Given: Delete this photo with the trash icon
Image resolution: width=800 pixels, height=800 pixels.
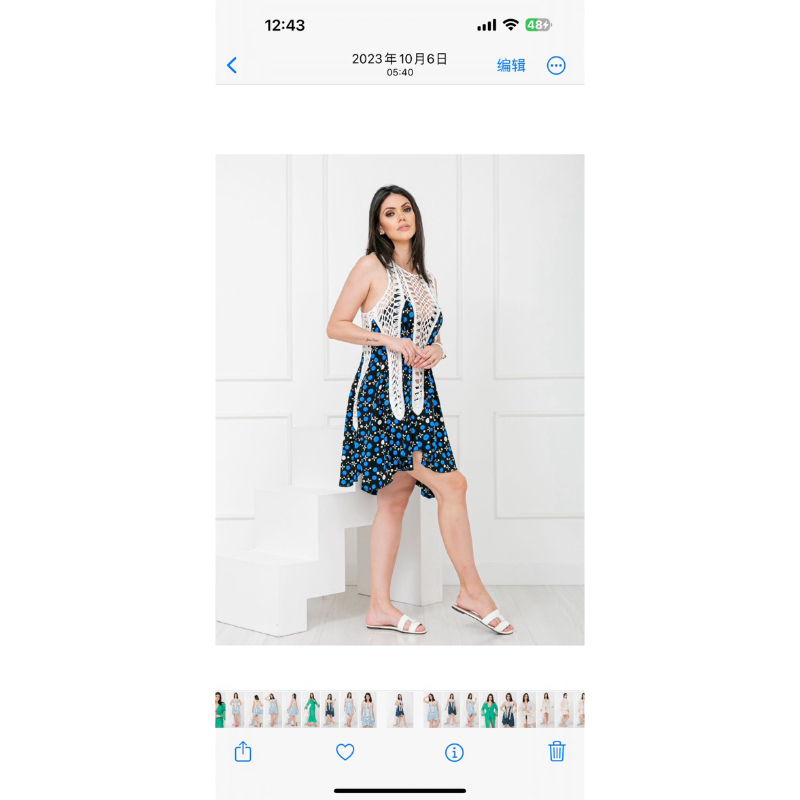Looking at the screenshot, I should 557,752.
